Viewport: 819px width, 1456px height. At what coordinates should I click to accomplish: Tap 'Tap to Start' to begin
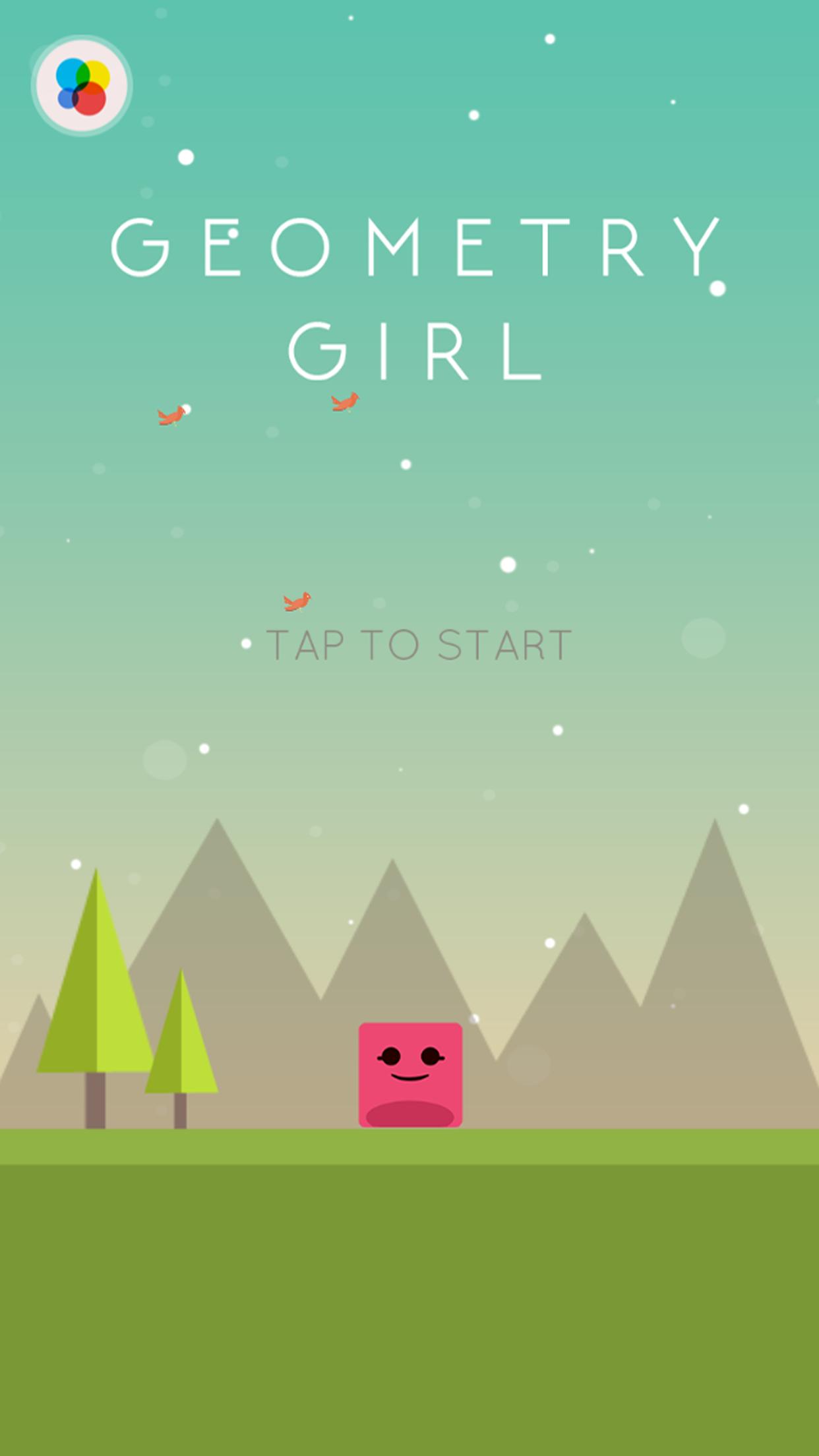[x=418, y=645]
